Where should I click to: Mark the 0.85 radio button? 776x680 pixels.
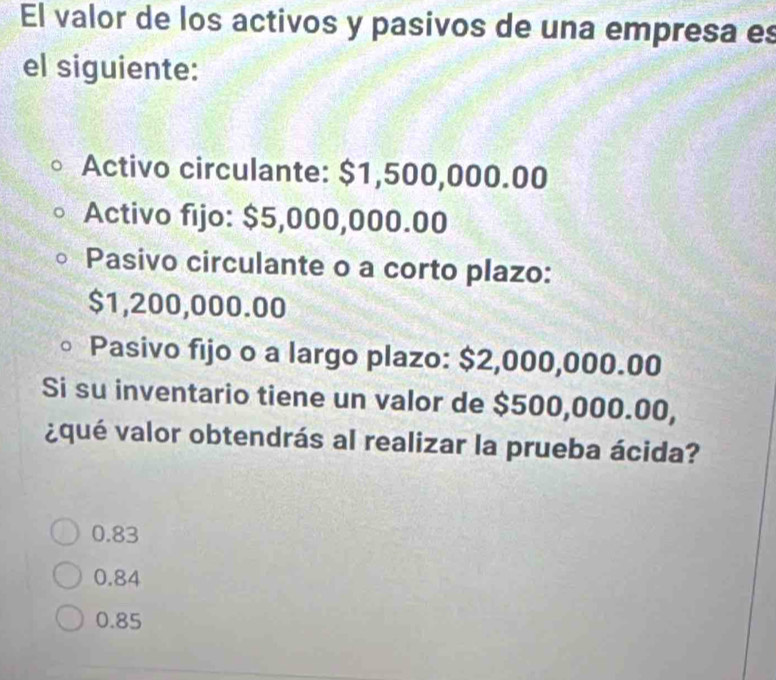pos(68,620)
